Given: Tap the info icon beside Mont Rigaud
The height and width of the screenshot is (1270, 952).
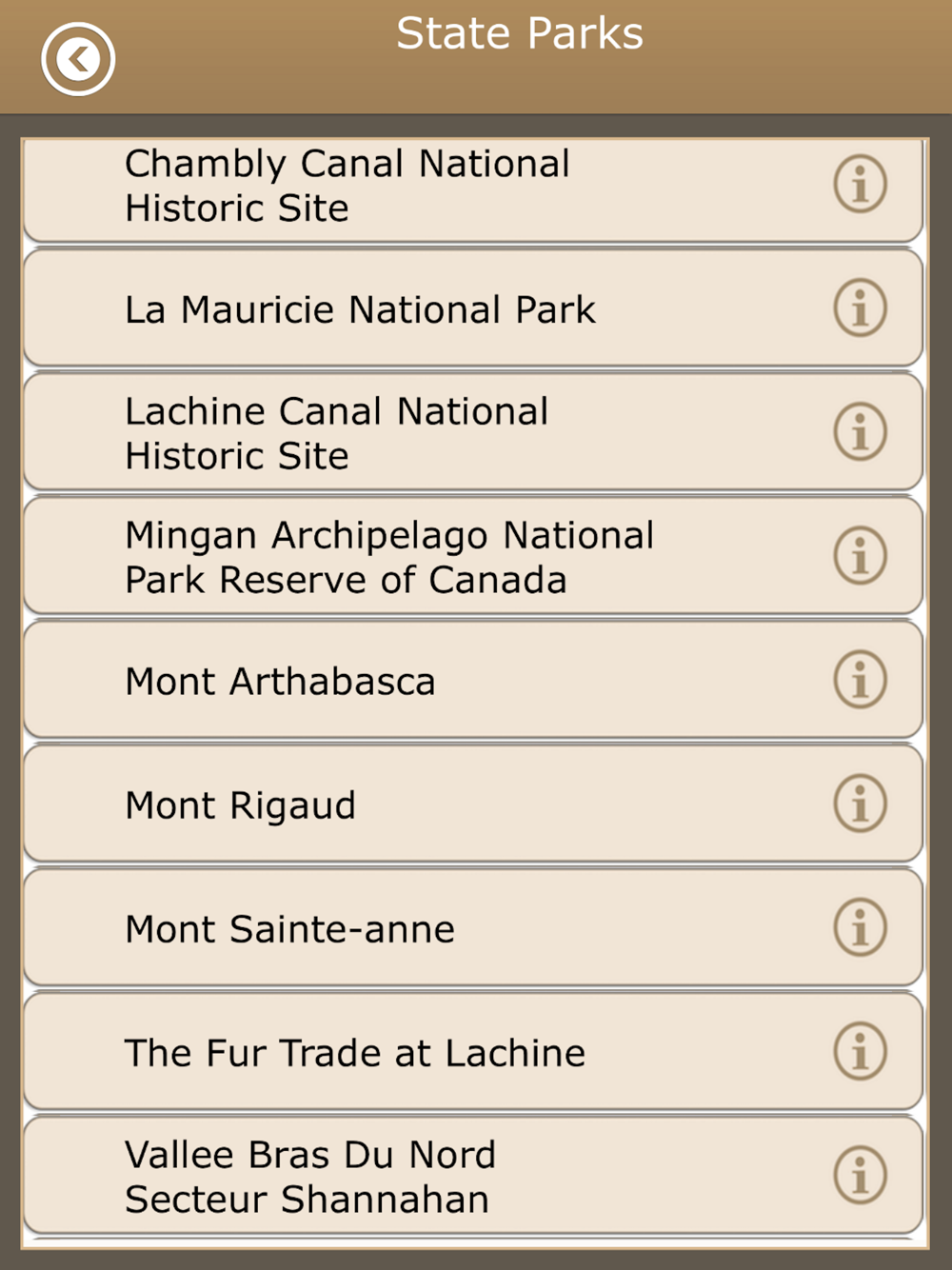Looking at the screenshot, I should point(861,804).
